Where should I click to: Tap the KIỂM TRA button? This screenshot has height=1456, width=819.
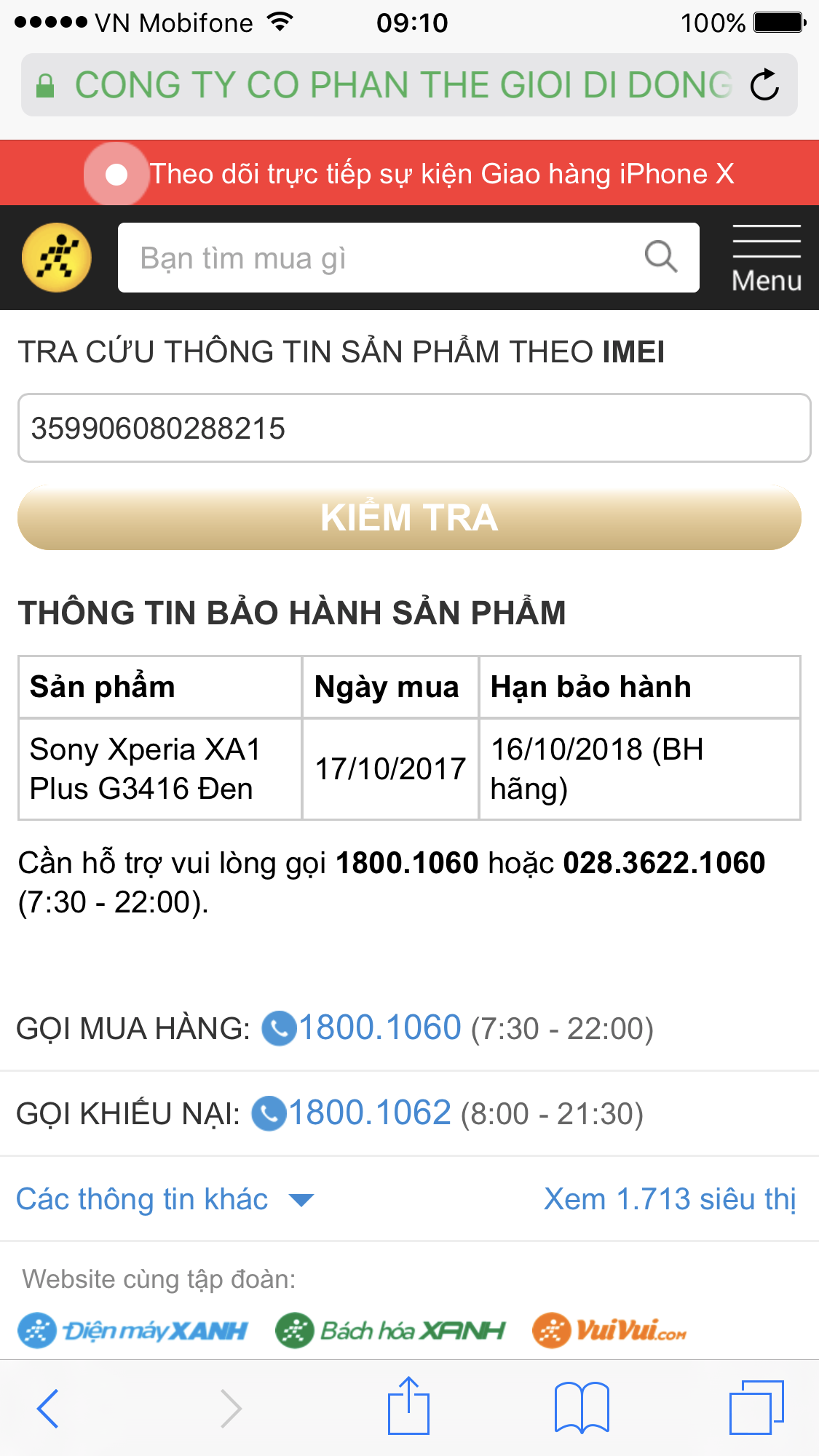coord(409,517)
